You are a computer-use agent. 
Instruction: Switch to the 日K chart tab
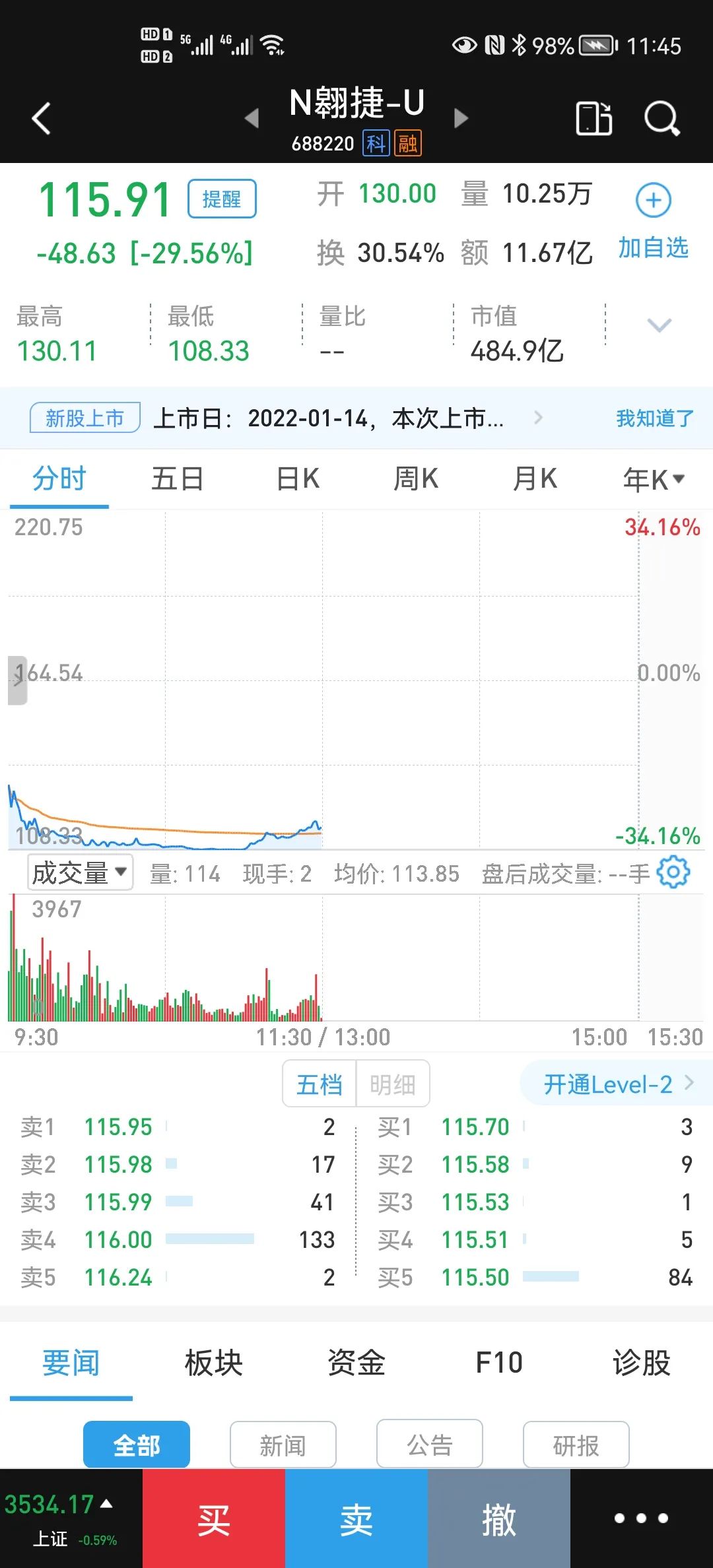pyautogui.click(x=298, y=479)
